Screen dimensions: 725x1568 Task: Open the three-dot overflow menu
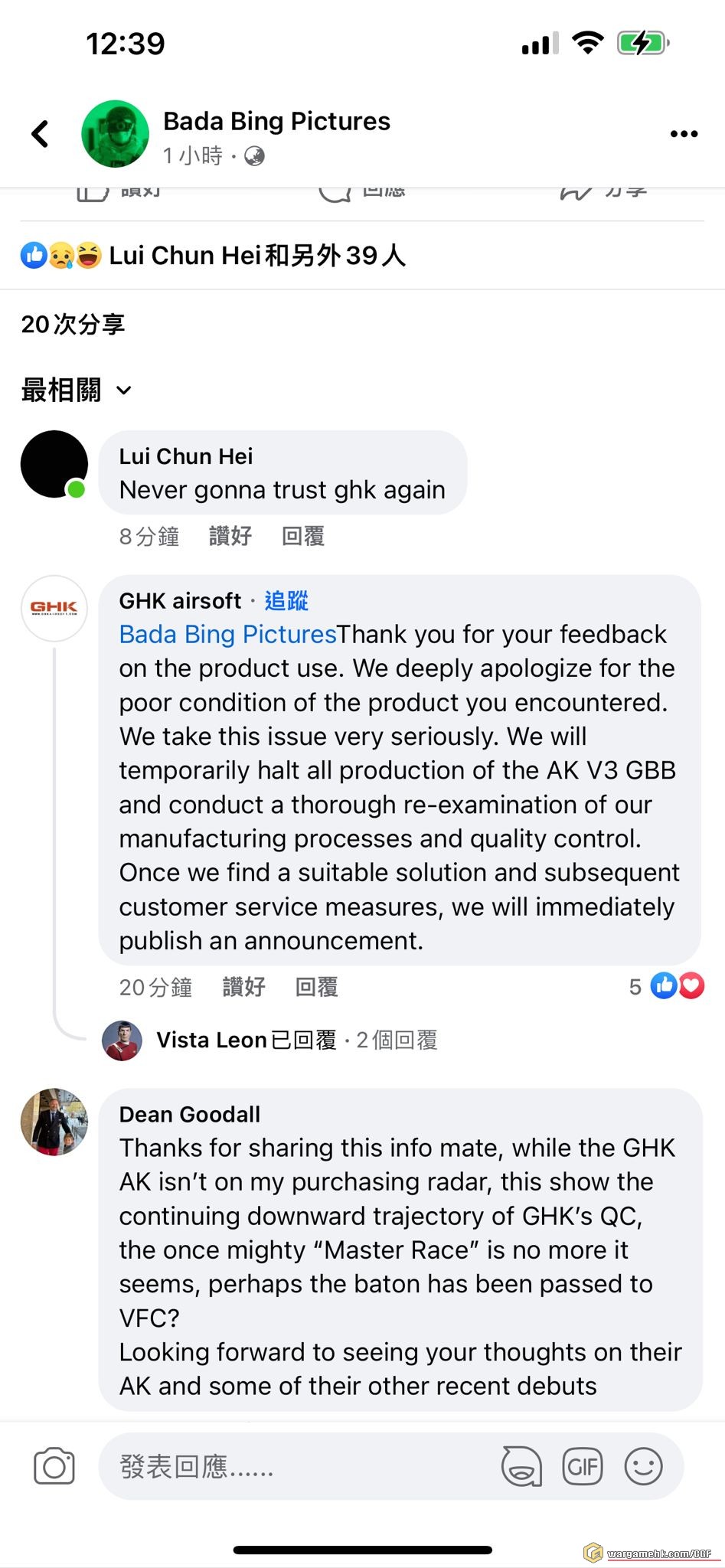click(x=683, y=134)
